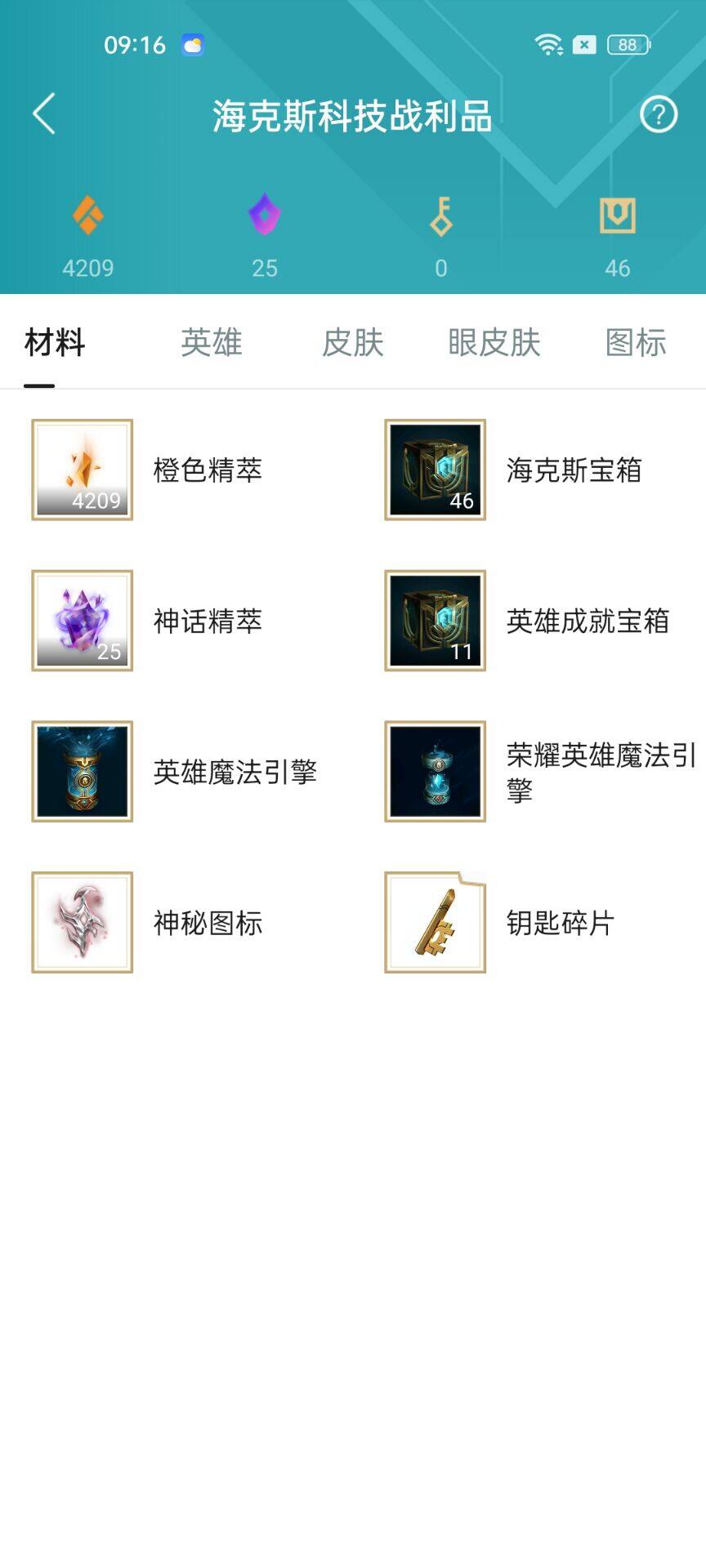706x1568 pixels.
Task: Switch to the 眼皮肤 tab
Action: pyautogui.click(x=494, y=342)
